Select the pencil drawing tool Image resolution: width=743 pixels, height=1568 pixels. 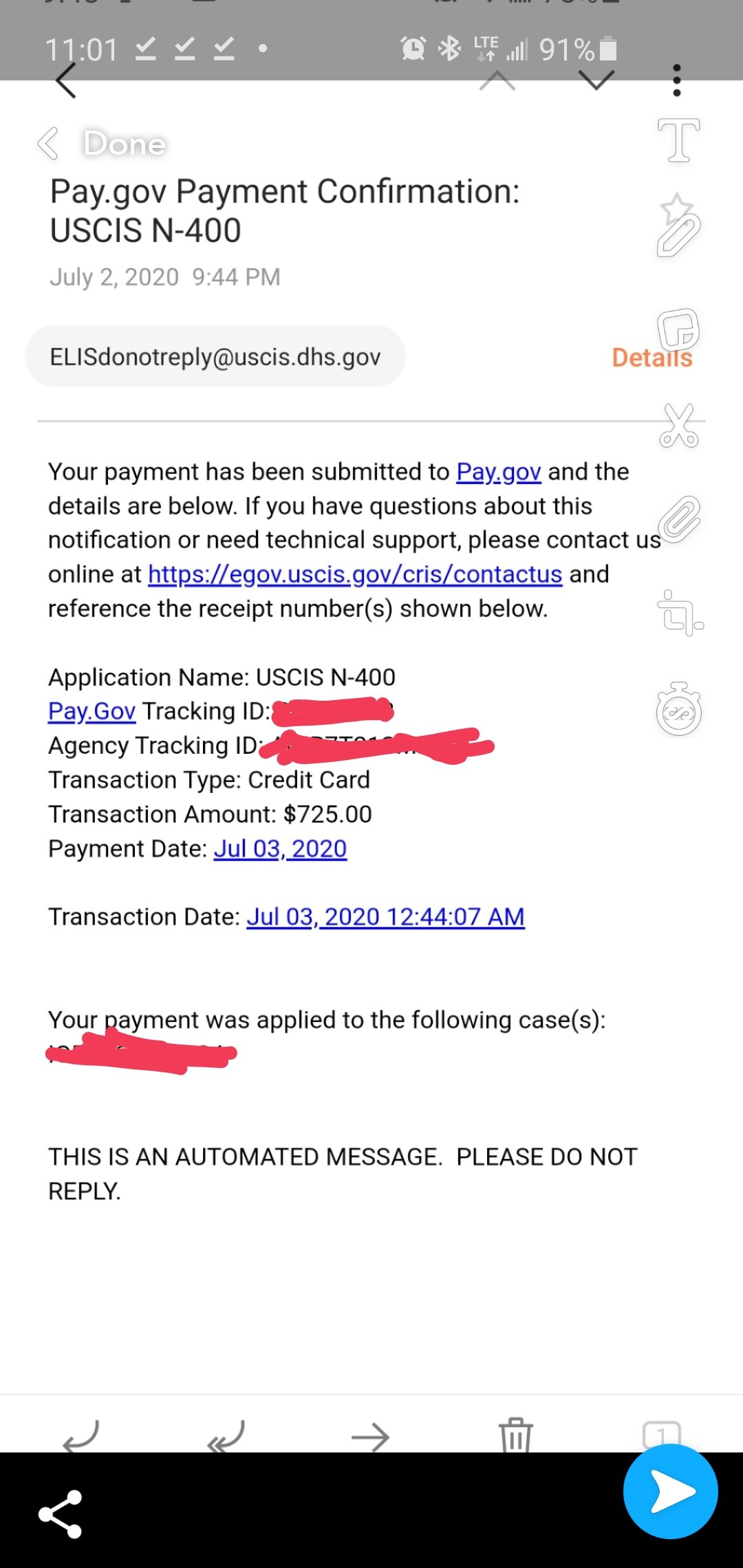click(x=678, y=235)
